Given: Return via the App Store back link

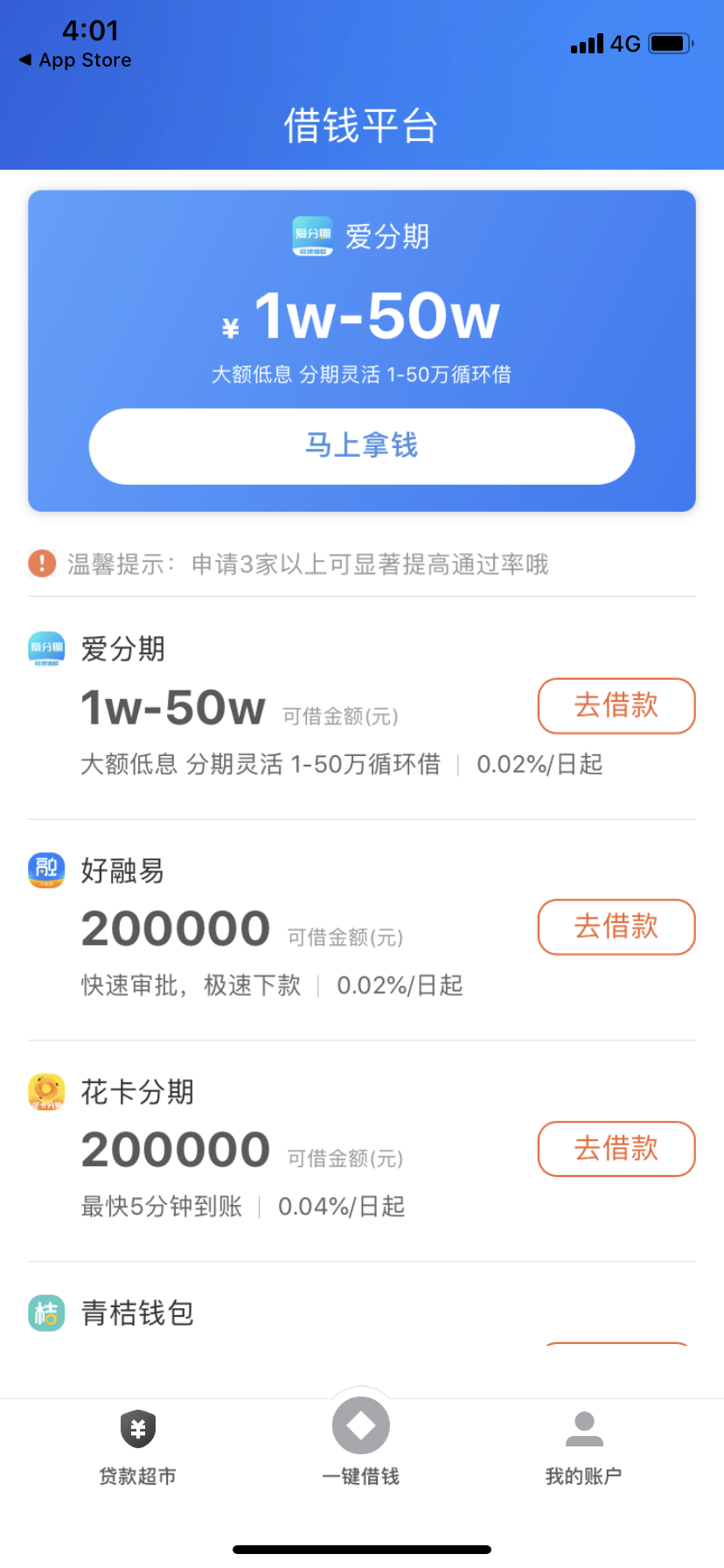Looking at the screenshot, I should point(74,60).
